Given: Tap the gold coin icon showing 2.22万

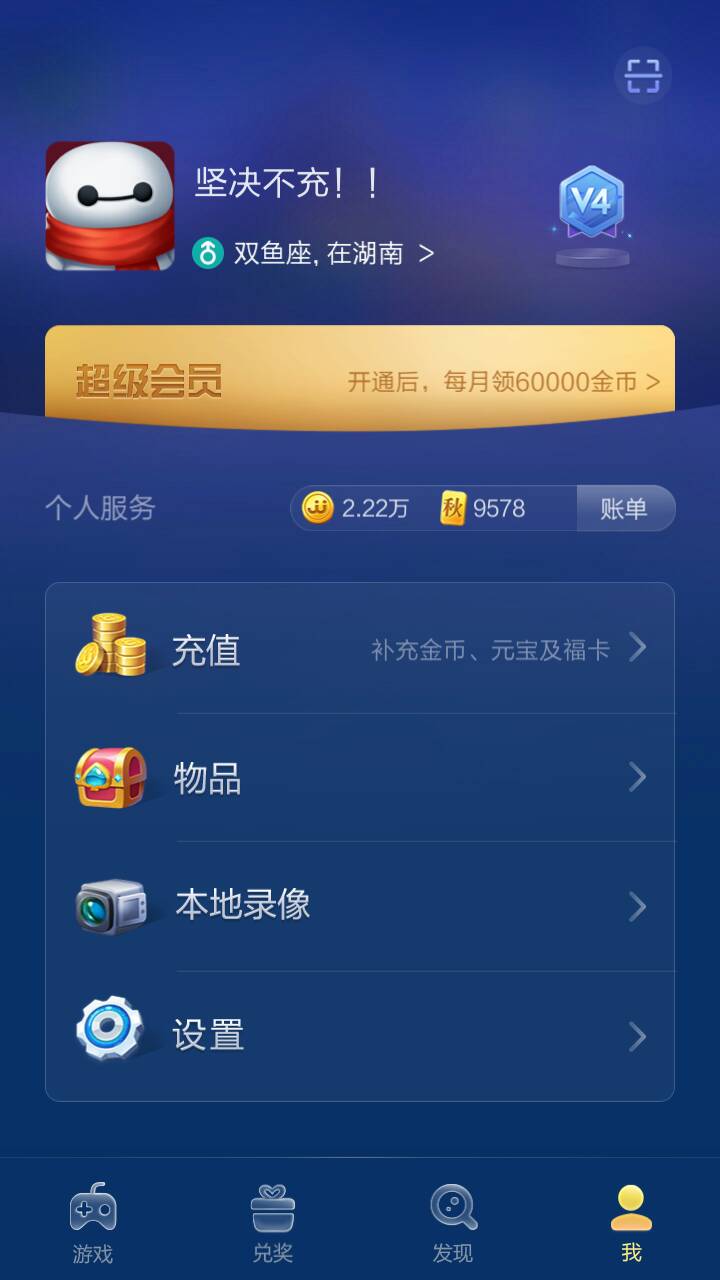Looking at the screenshot, I should [318, 508].
